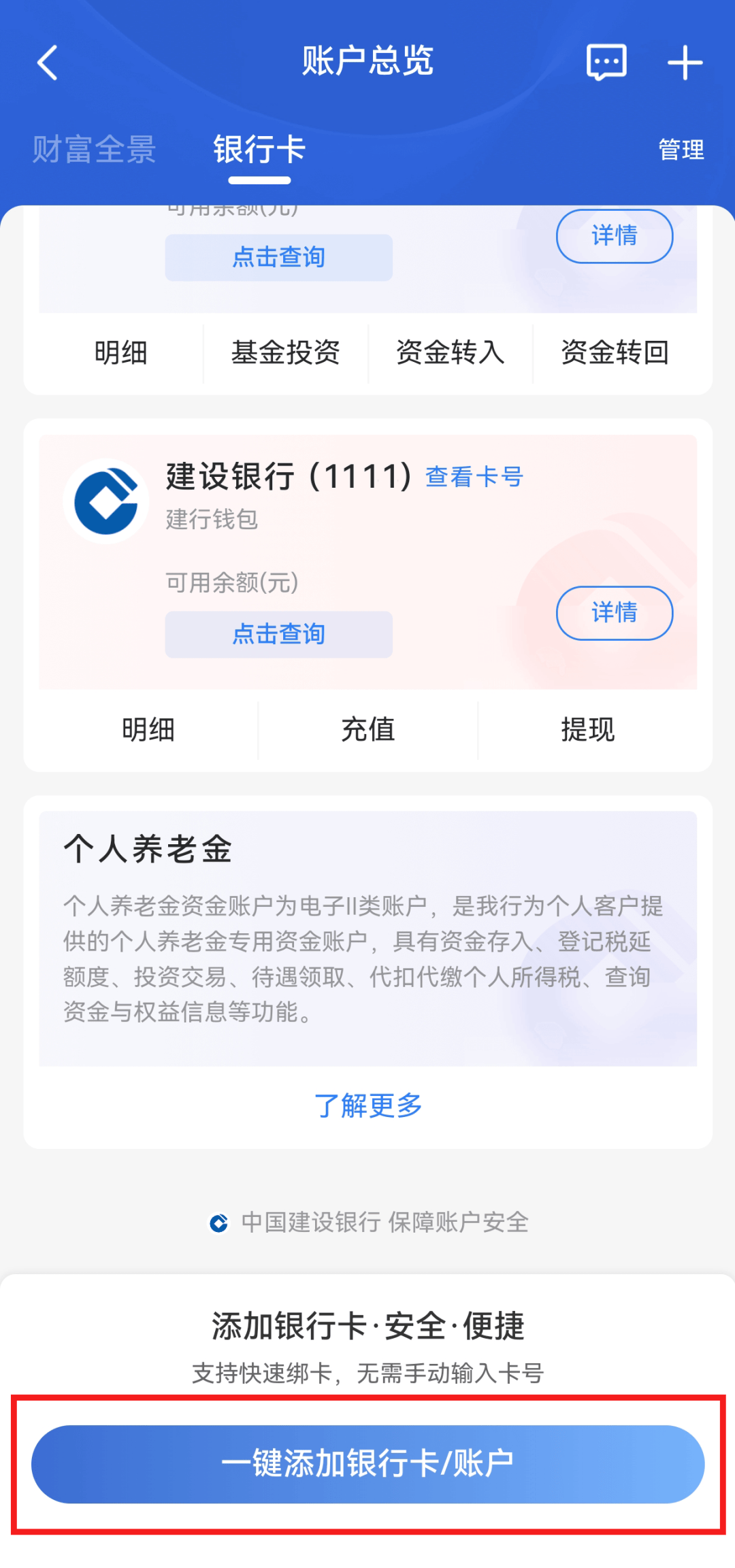Switch to the 财富全景 tab

(94, 149)
